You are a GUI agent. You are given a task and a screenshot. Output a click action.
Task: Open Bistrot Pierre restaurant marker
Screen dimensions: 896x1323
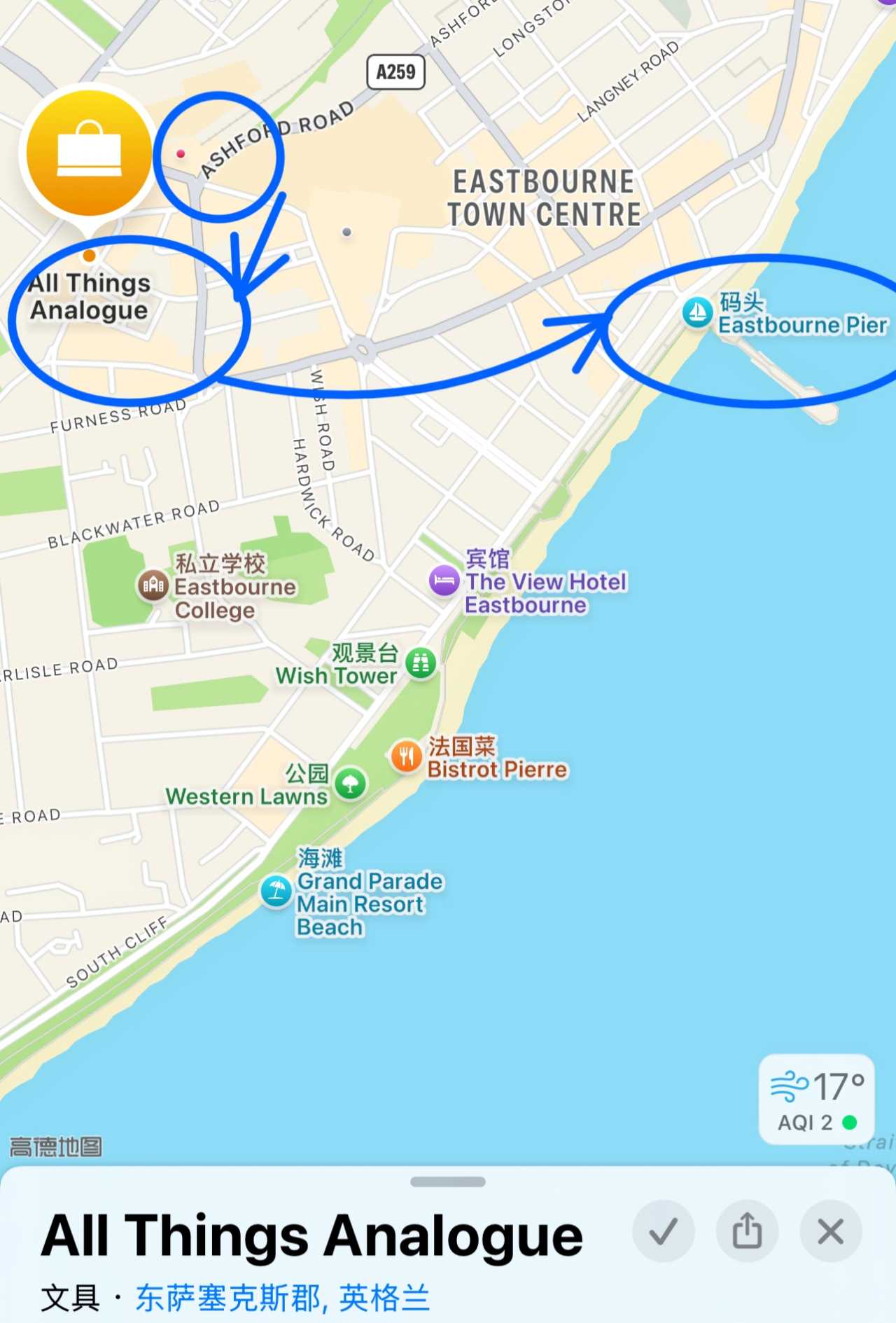click(x=406, y=756)
